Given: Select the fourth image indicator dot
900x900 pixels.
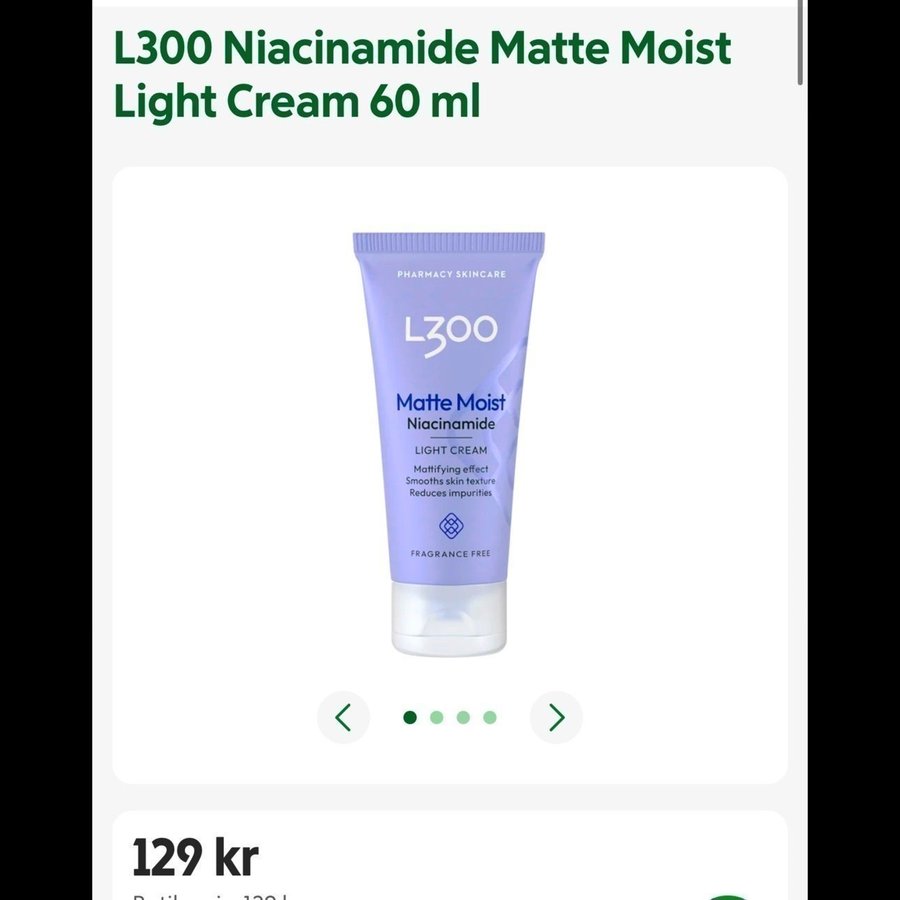Looking at the screenshot, I should pyautogui.click(x=490, y=717).
